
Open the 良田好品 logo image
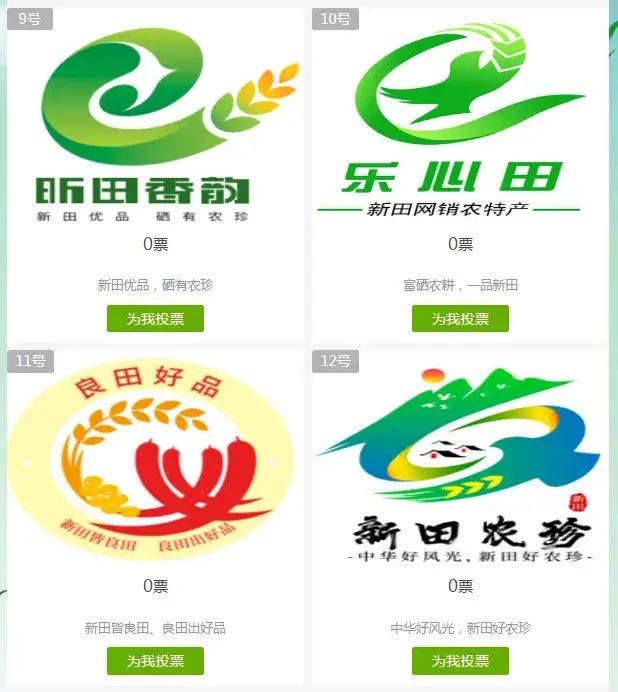(x=155, y=460)
